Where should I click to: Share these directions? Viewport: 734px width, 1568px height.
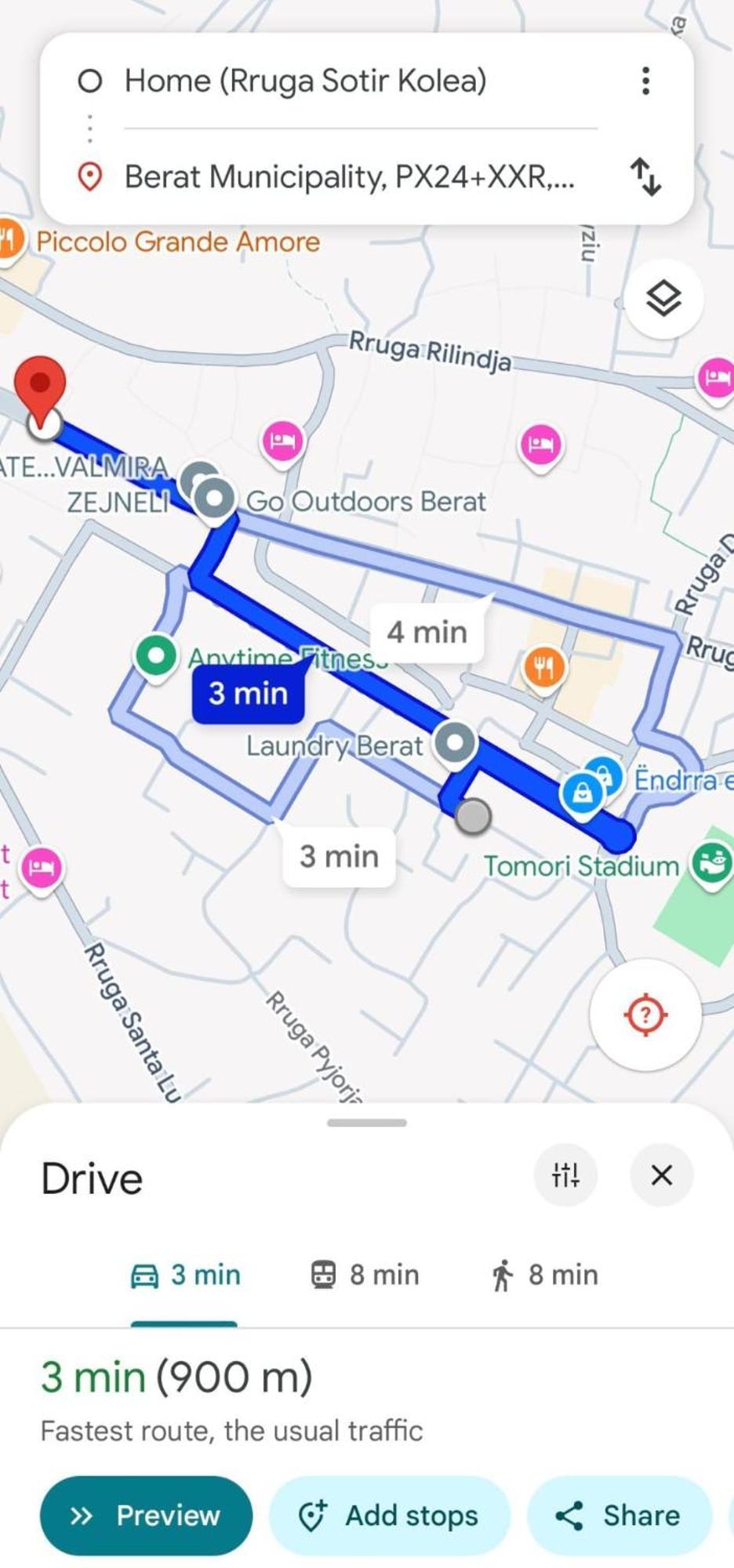(x=619, y=1515)
